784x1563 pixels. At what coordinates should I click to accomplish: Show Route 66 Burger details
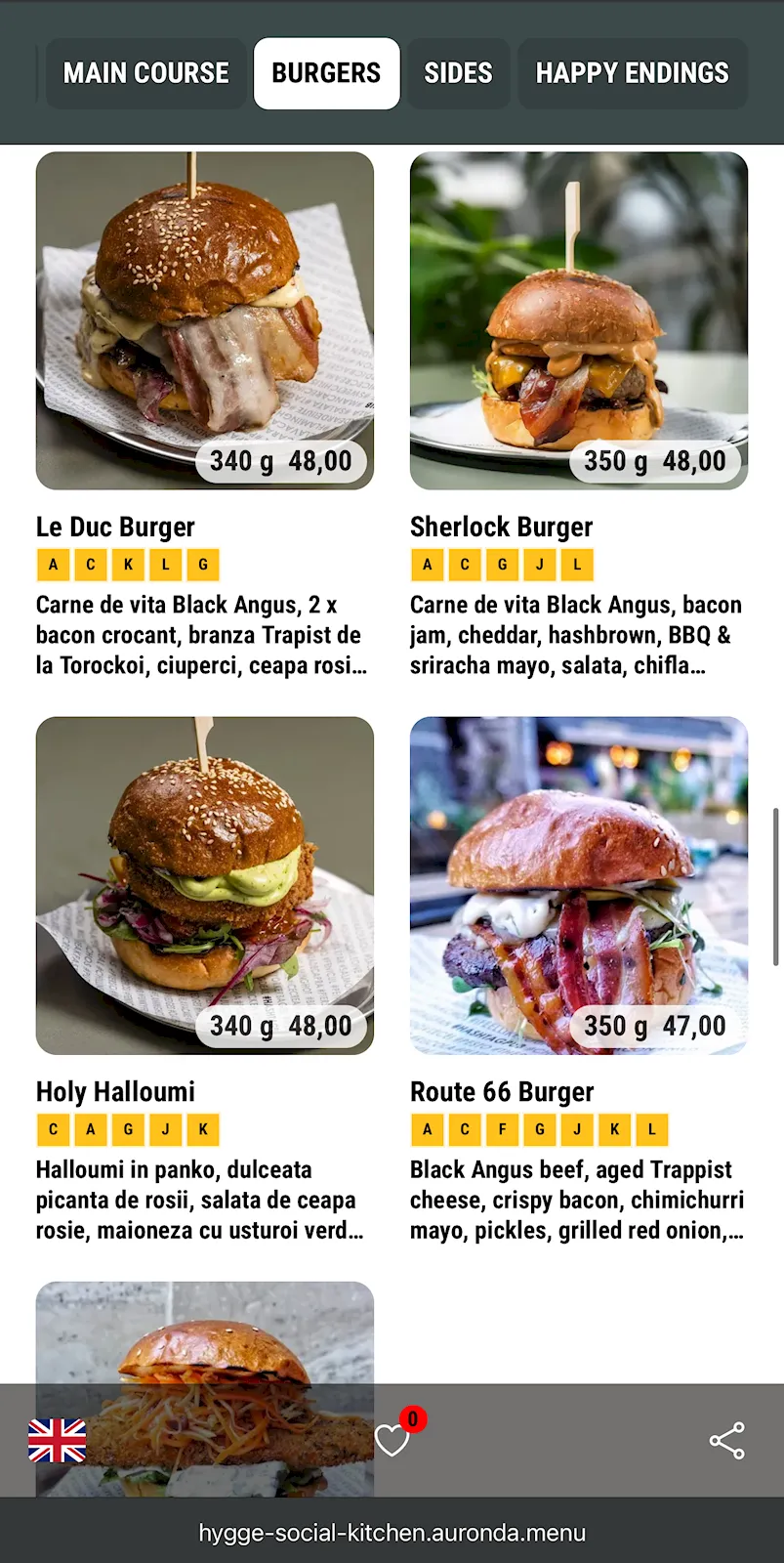(x=578, y=885)
